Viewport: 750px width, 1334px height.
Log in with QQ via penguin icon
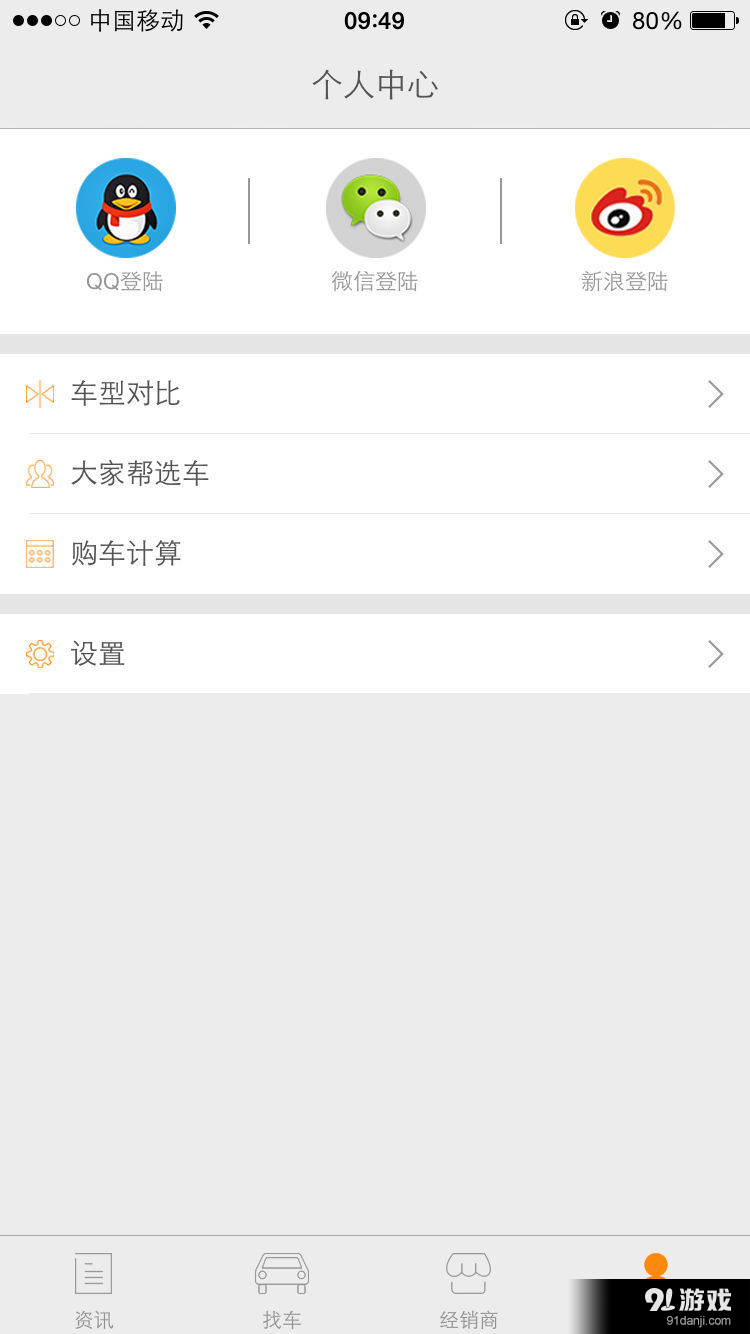[126, 208]
